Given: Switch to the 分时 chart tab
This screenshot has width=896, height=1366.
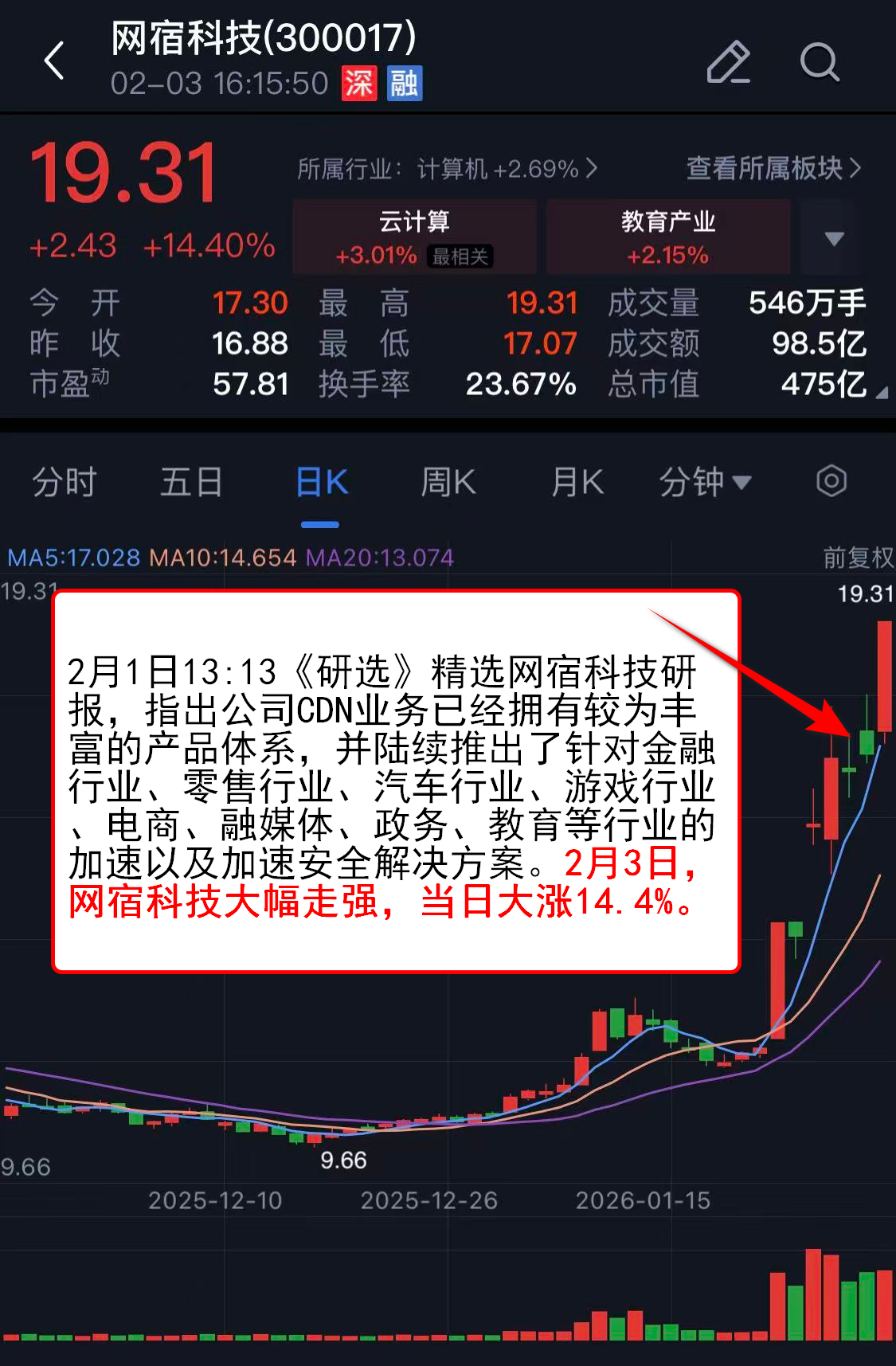Looking at the screenshot, I should coord(64,483).
